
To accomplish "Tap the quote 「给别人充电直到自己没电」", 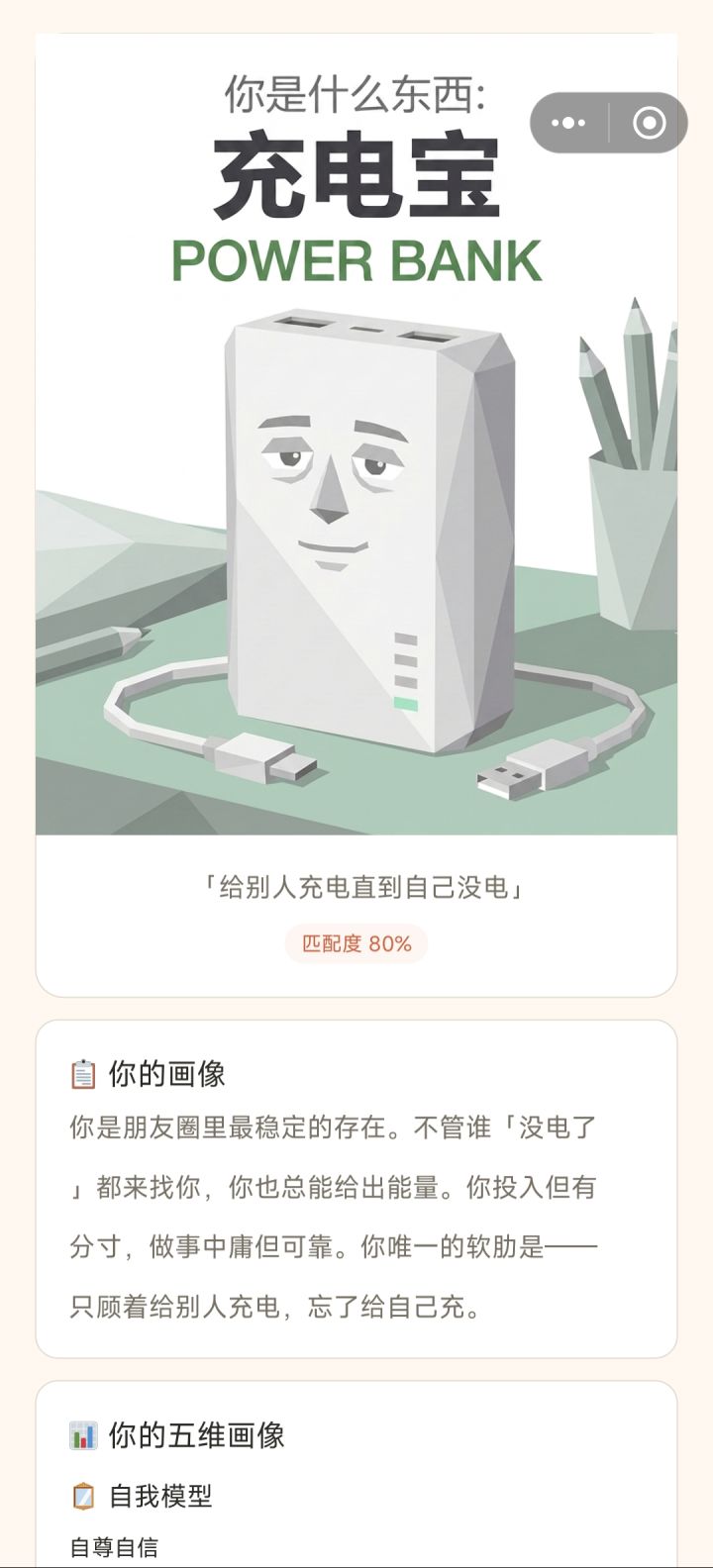I will click(x=356, y=889).
